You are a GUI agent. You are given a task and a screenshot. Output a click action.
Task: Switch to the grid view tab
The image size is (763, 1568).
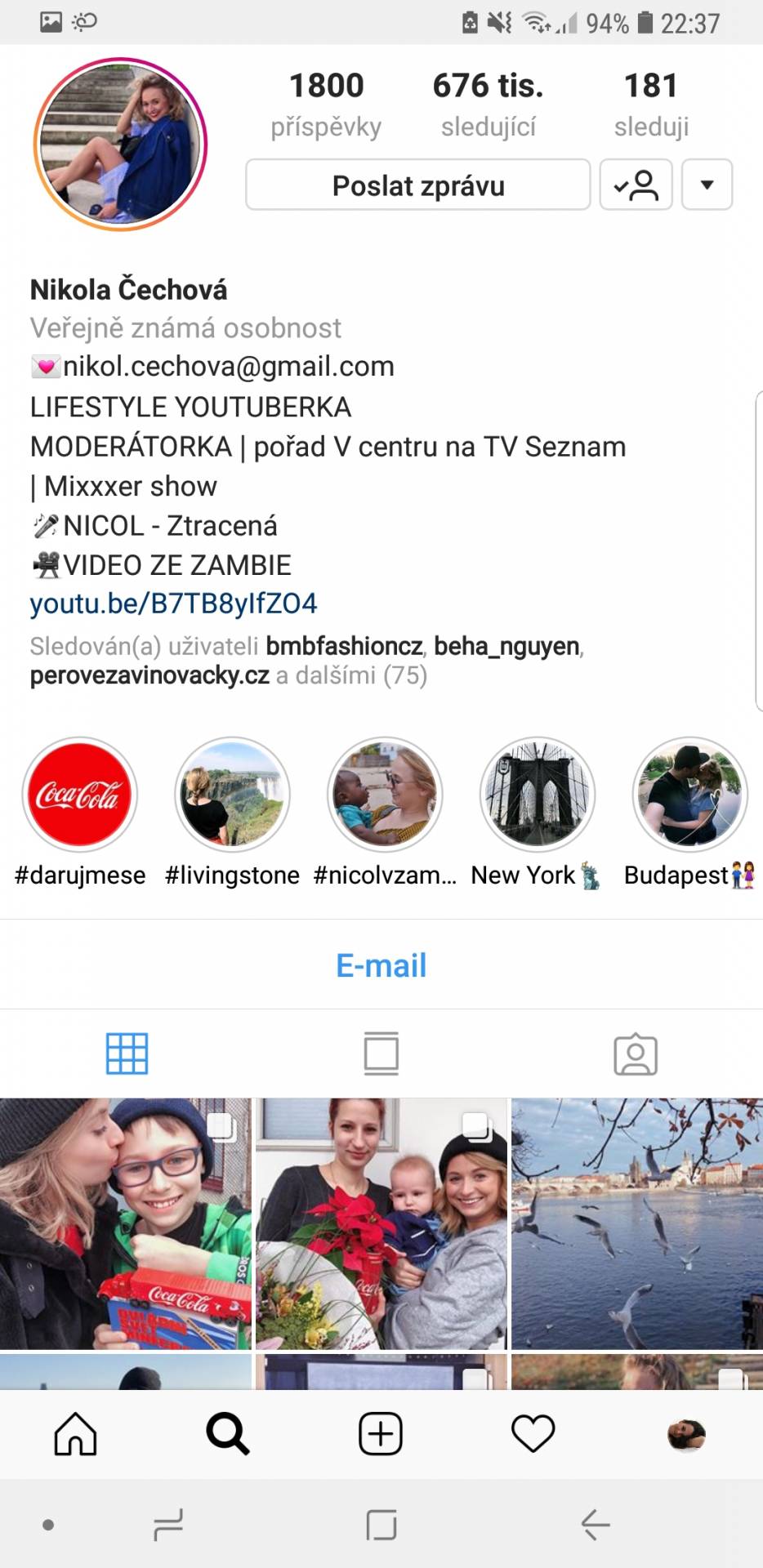[127, 1053]
